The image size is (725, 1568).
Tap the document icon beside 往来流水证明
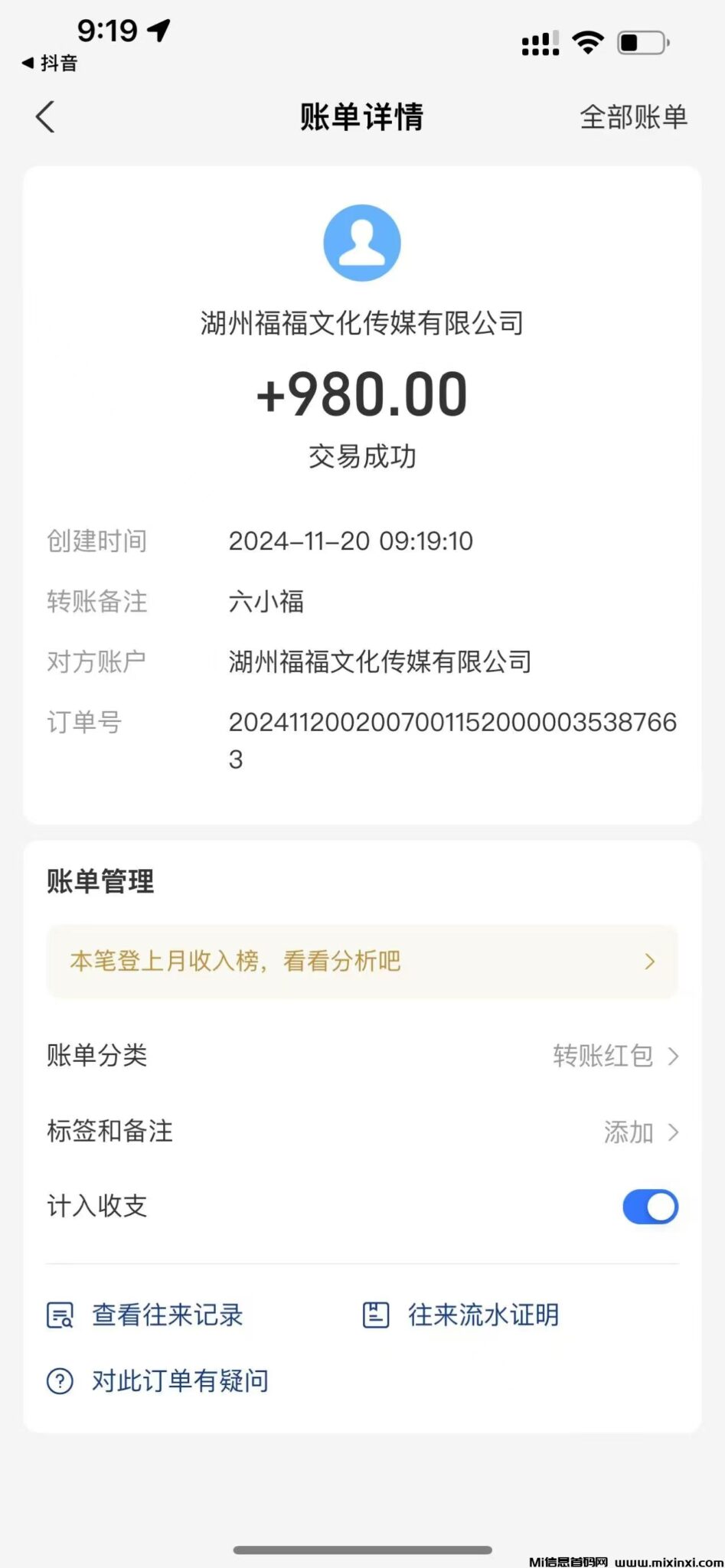(377, 1315)
